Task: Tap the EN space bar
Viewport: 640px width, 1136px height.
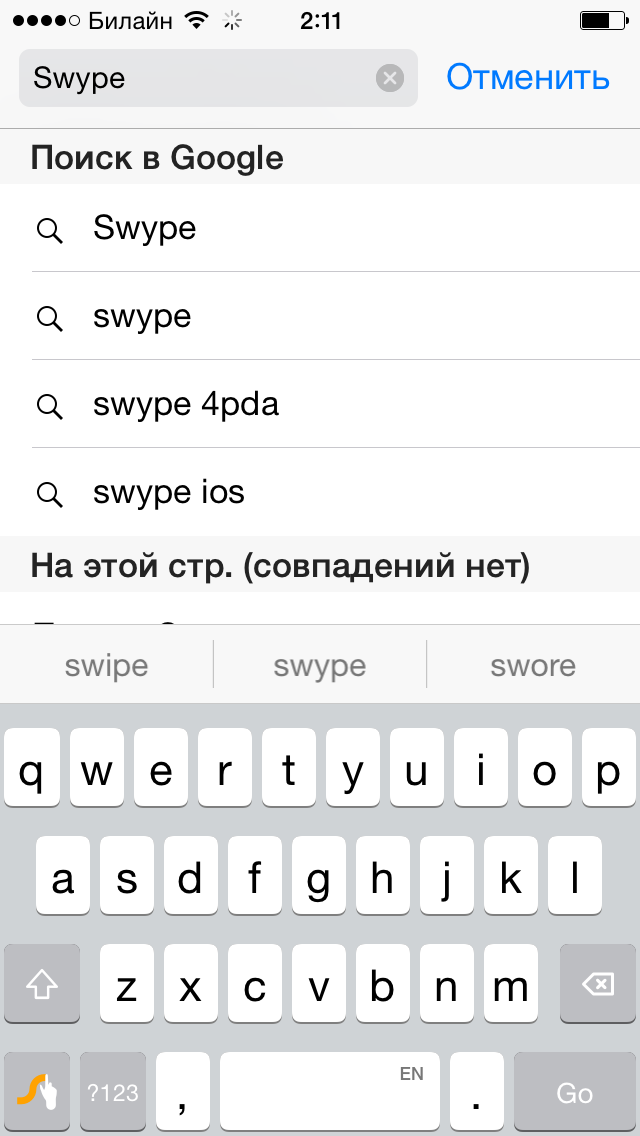Action: (330, 1092)
